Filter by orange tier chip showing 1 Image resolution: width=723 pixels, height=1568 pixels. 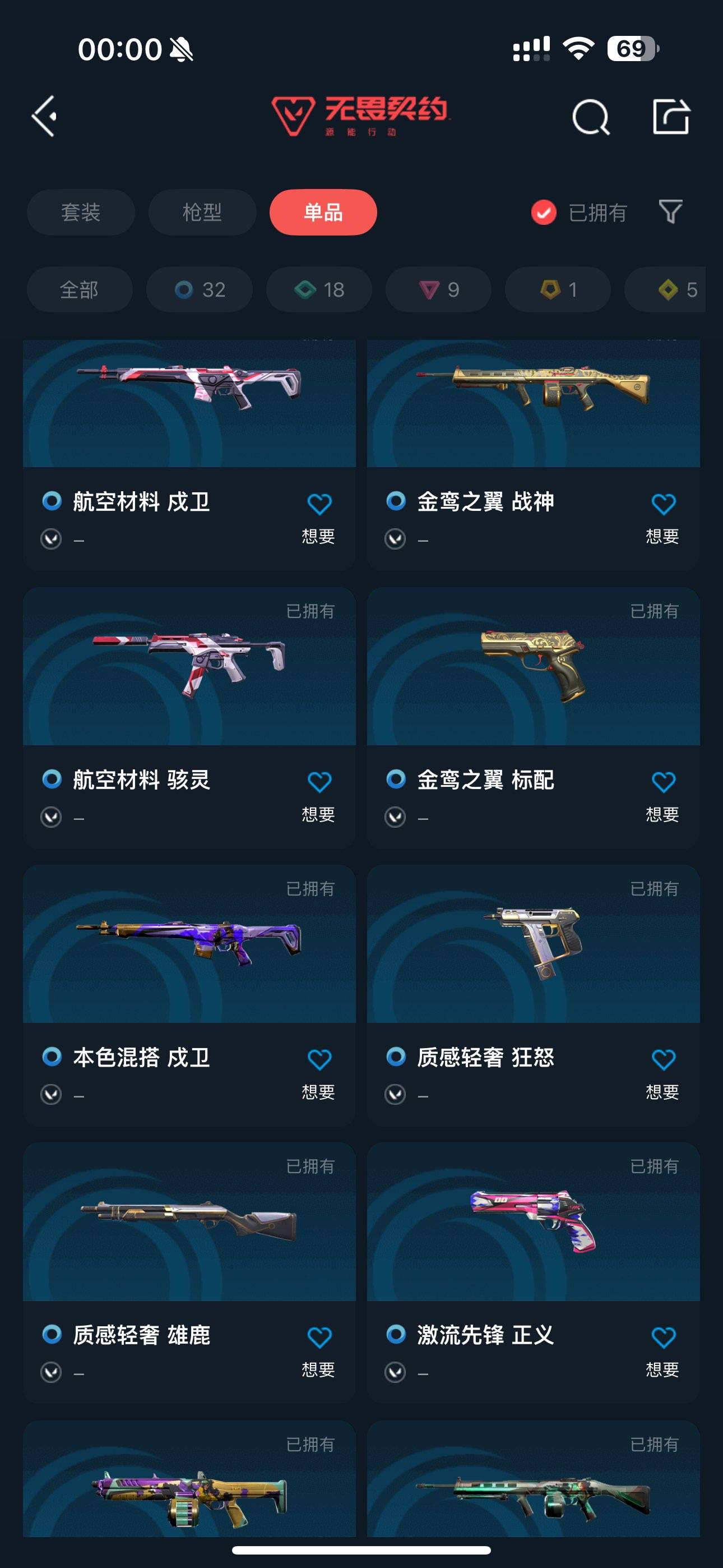click(558, 290)
